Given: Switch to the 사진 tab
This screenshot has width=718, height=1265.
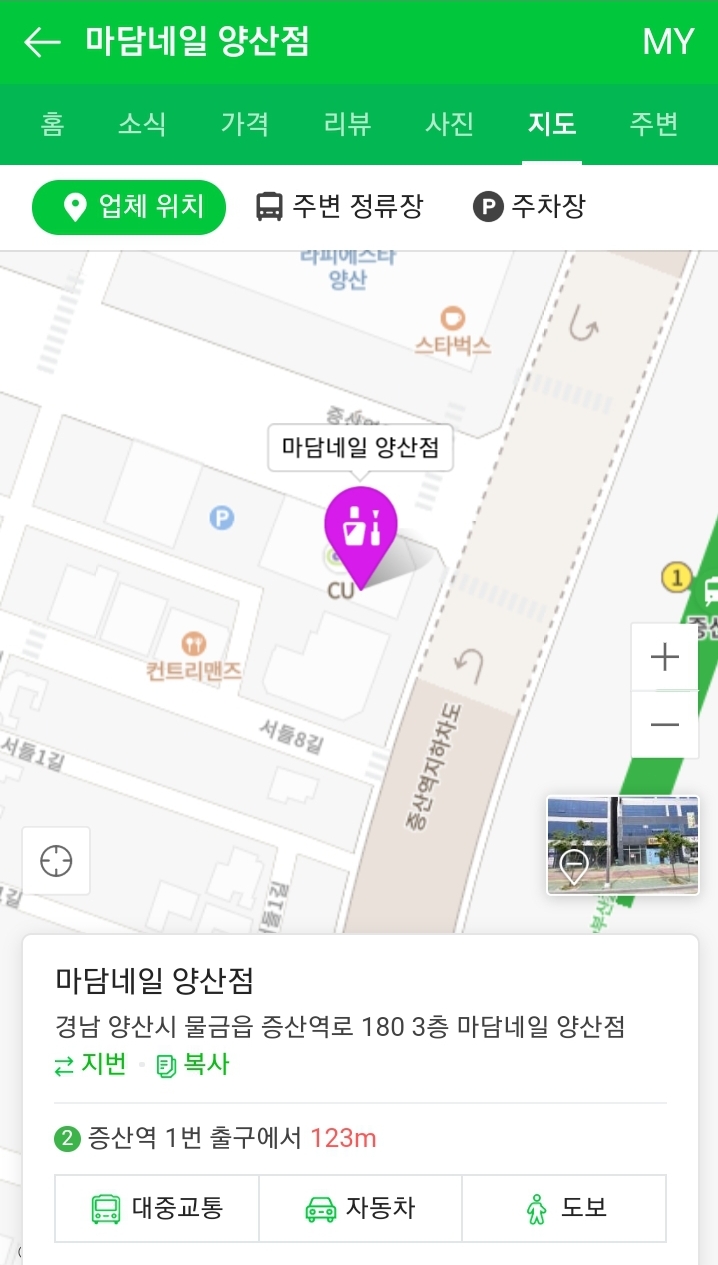Looking at the screenshot, I should point(450,124).
